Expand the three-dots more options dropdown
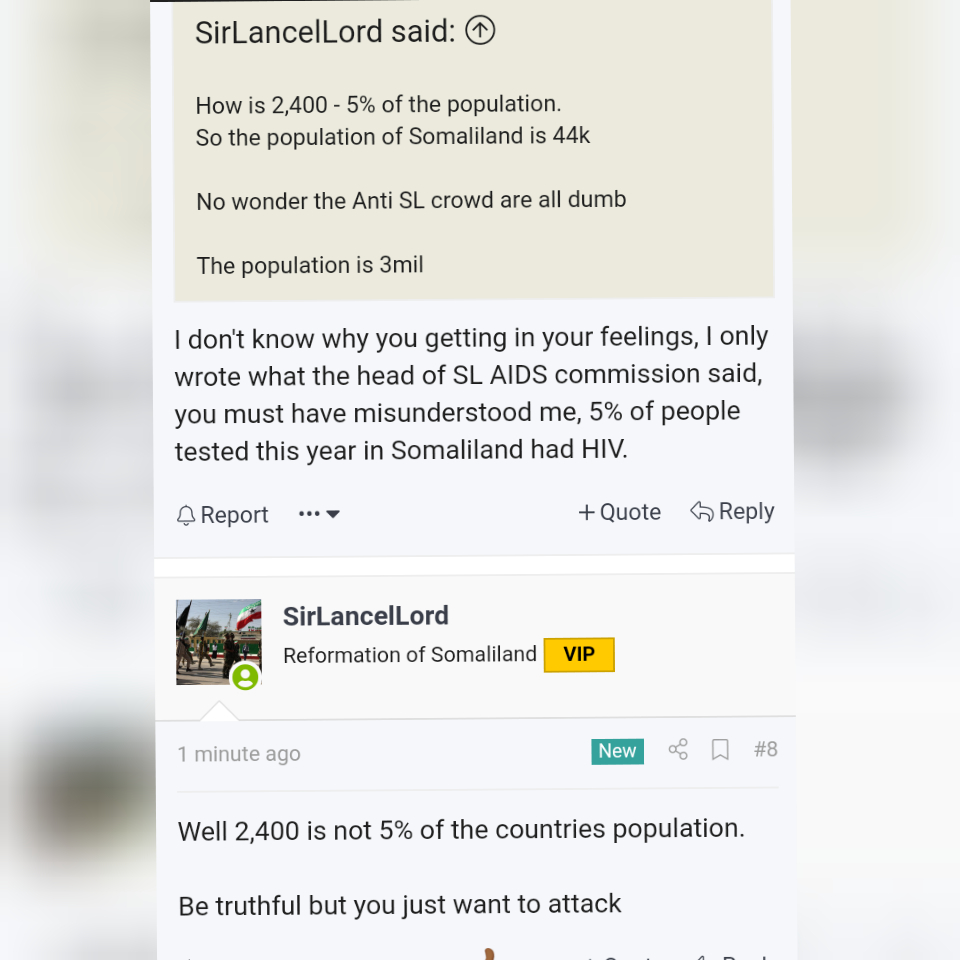 (x=319, y=514)
